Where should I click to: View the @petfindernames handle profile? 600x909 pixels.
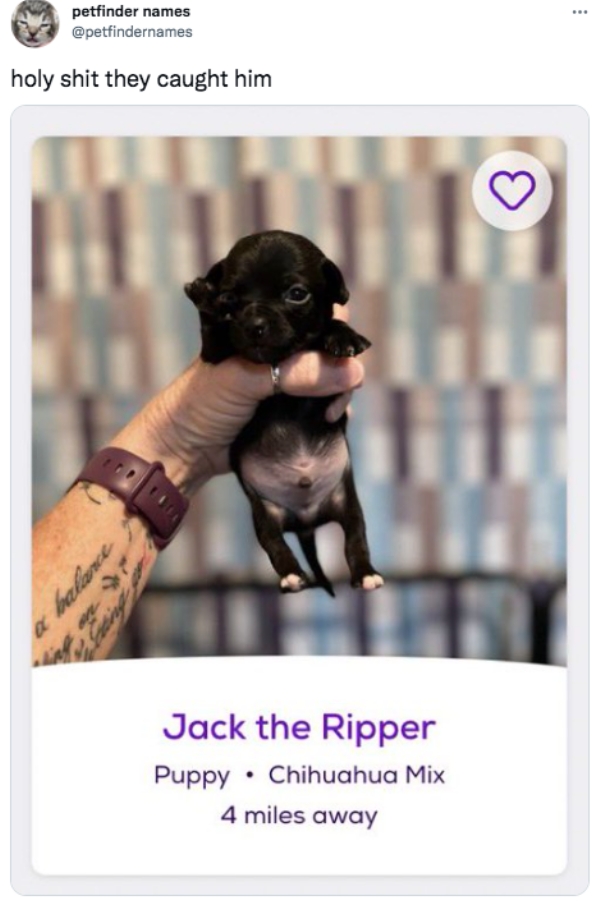pos(132,32)
